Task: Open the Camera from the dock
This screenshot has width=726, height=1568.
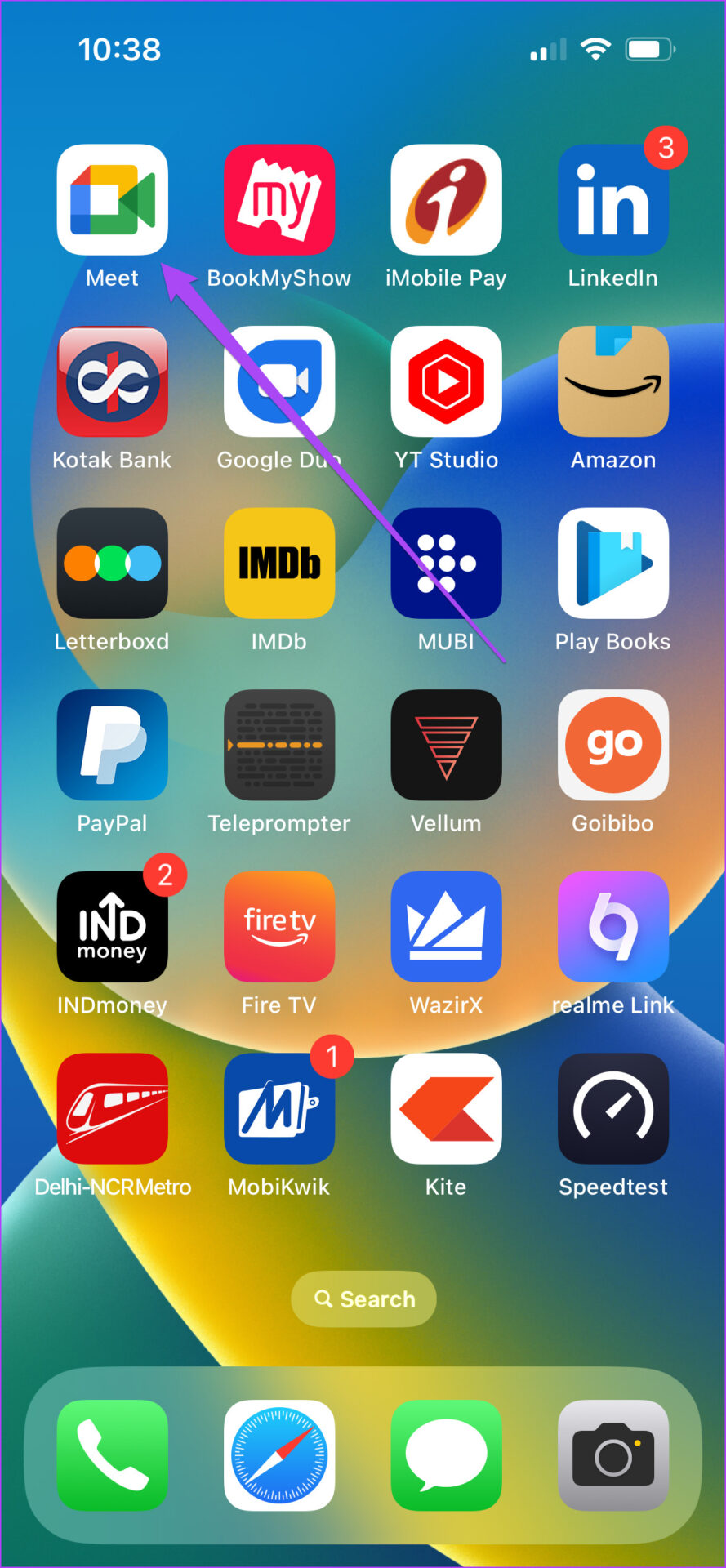Action: click(612, 1455)
